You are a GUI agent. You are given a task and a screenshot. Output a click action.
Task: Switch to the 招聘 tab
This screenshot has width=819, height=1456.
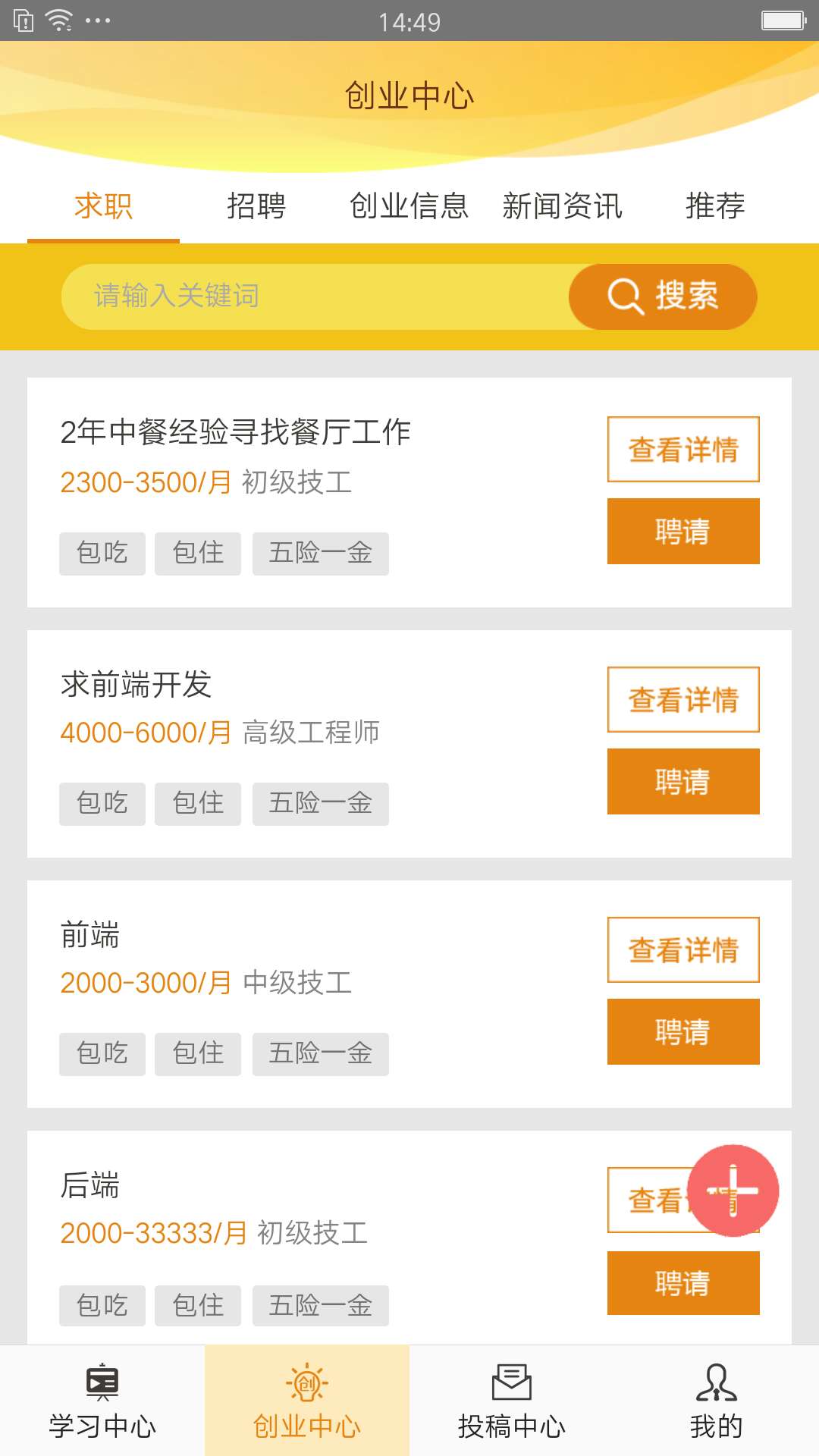(256, 206)
